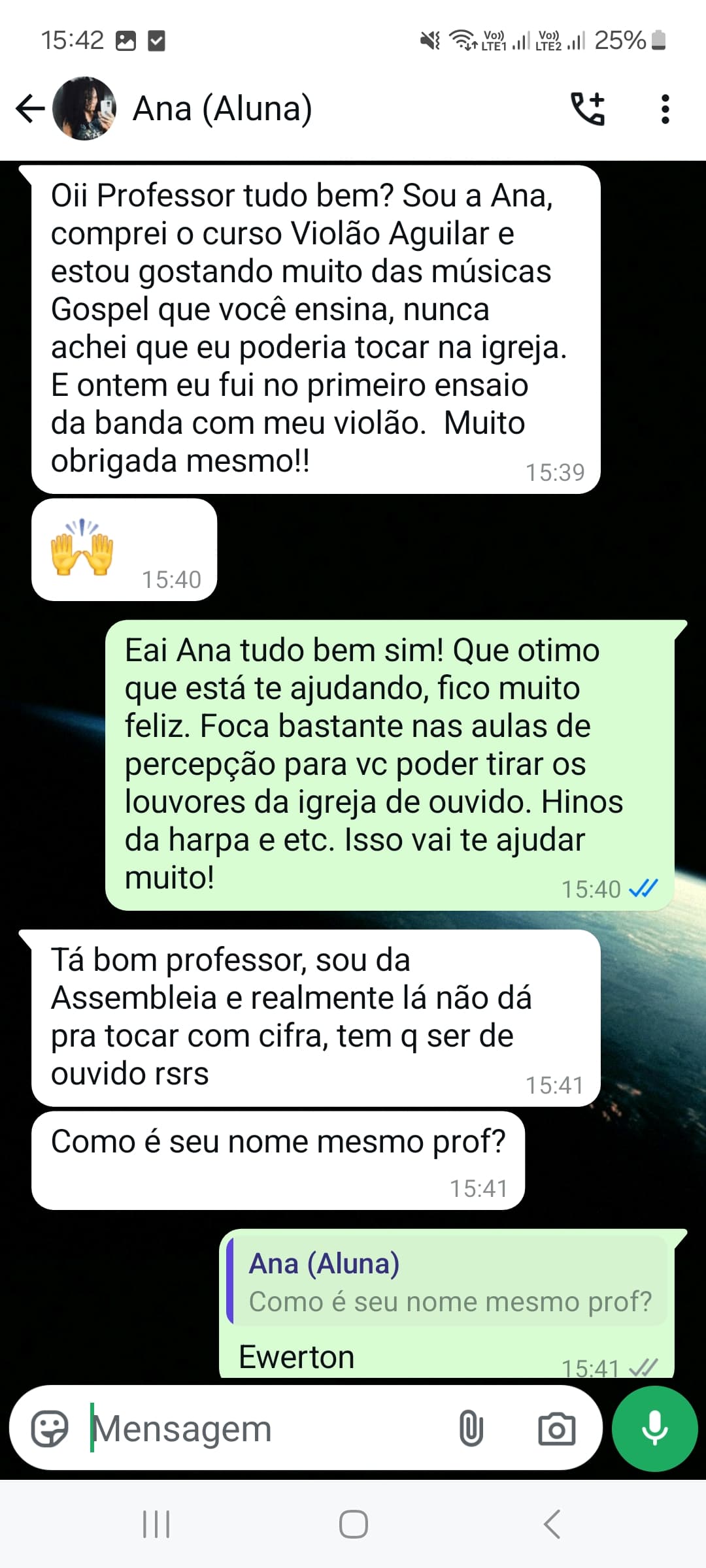Go to the phone's home screen
This screenshot has height=1568, width=706.
(x=353, y=1524)
